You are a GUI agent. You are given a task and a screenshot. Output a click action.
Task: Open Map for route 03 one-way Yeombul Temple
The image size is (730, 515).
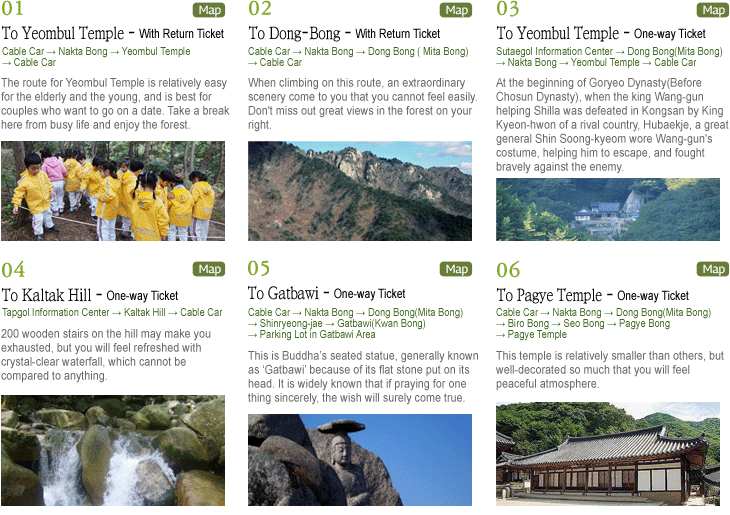pyautogui.click(x=714, y=10)
